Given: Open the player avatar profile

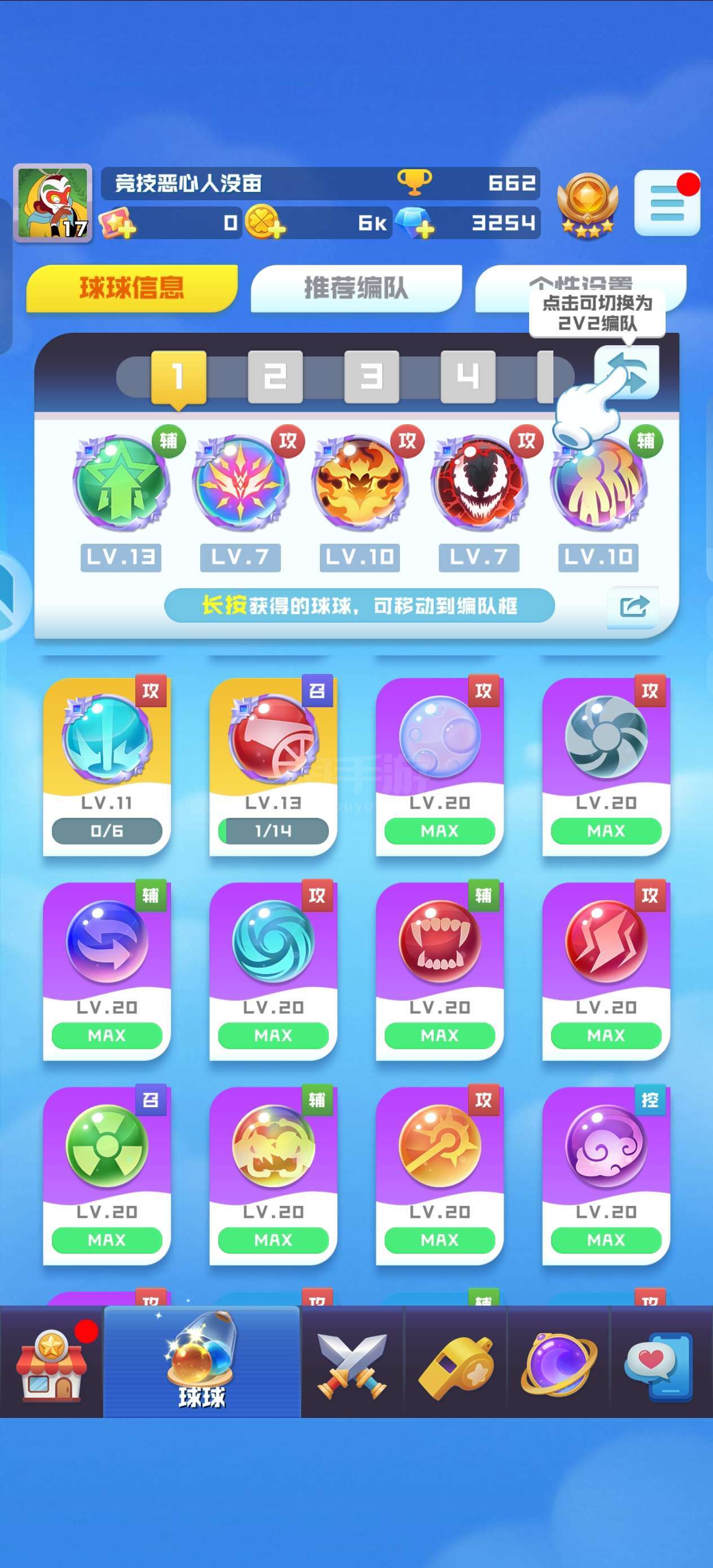Looking at the screenshot, I should (53, 202).
